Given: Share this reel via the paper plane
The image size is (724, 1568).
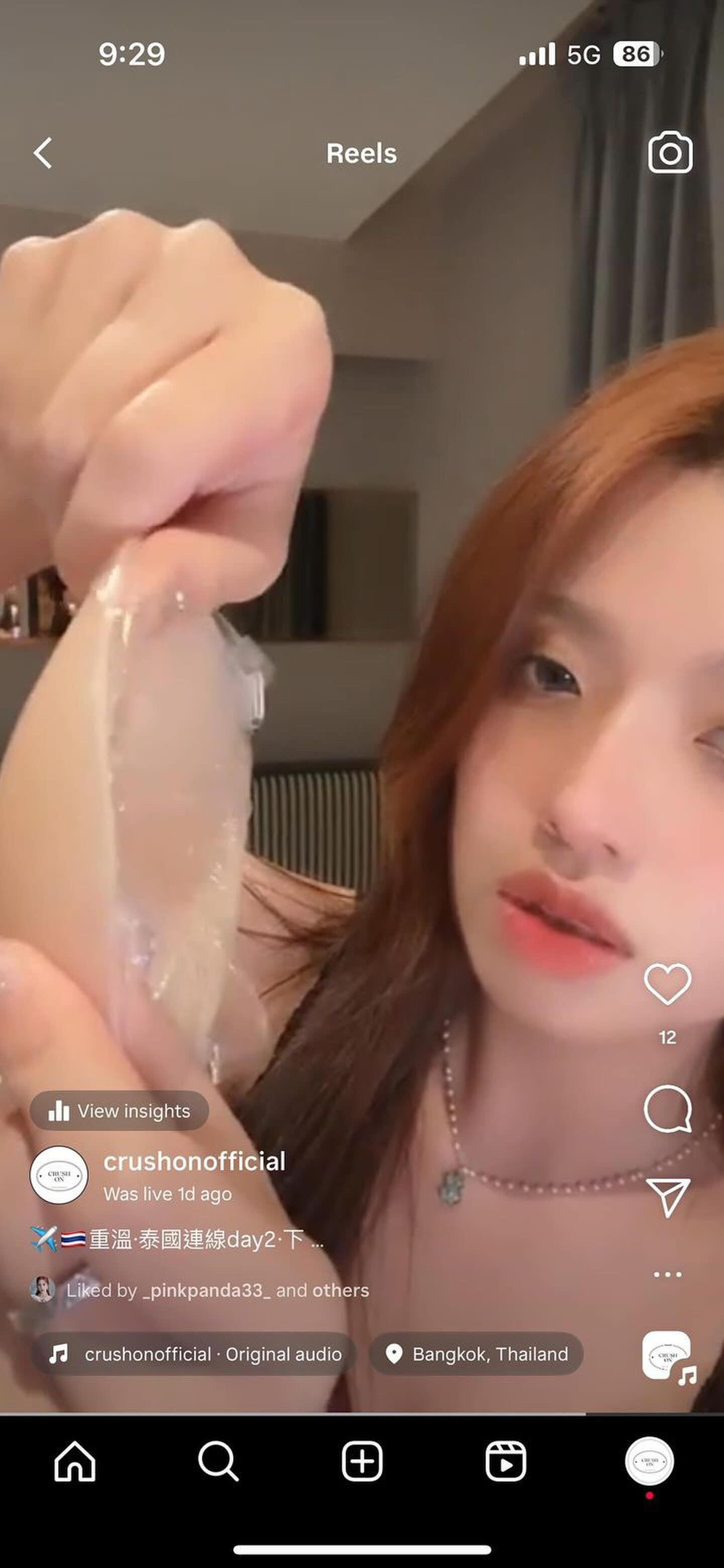Looking at the screenshot, I should pyautogui.click(x=667, y=1196).
